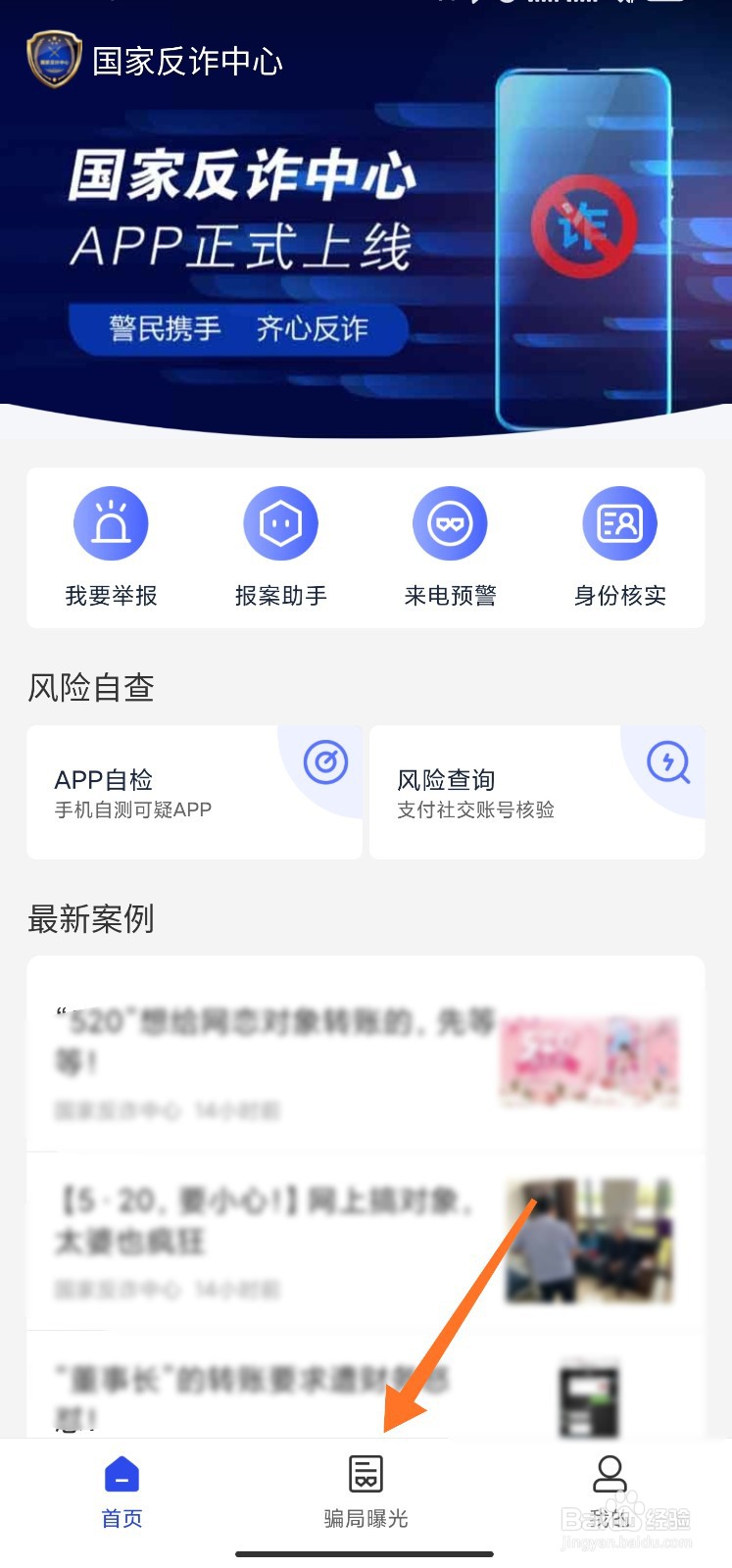Open 风险查询 payment account verification
The width and height of the screenshot is (732, 1568).
pos(536,792)
